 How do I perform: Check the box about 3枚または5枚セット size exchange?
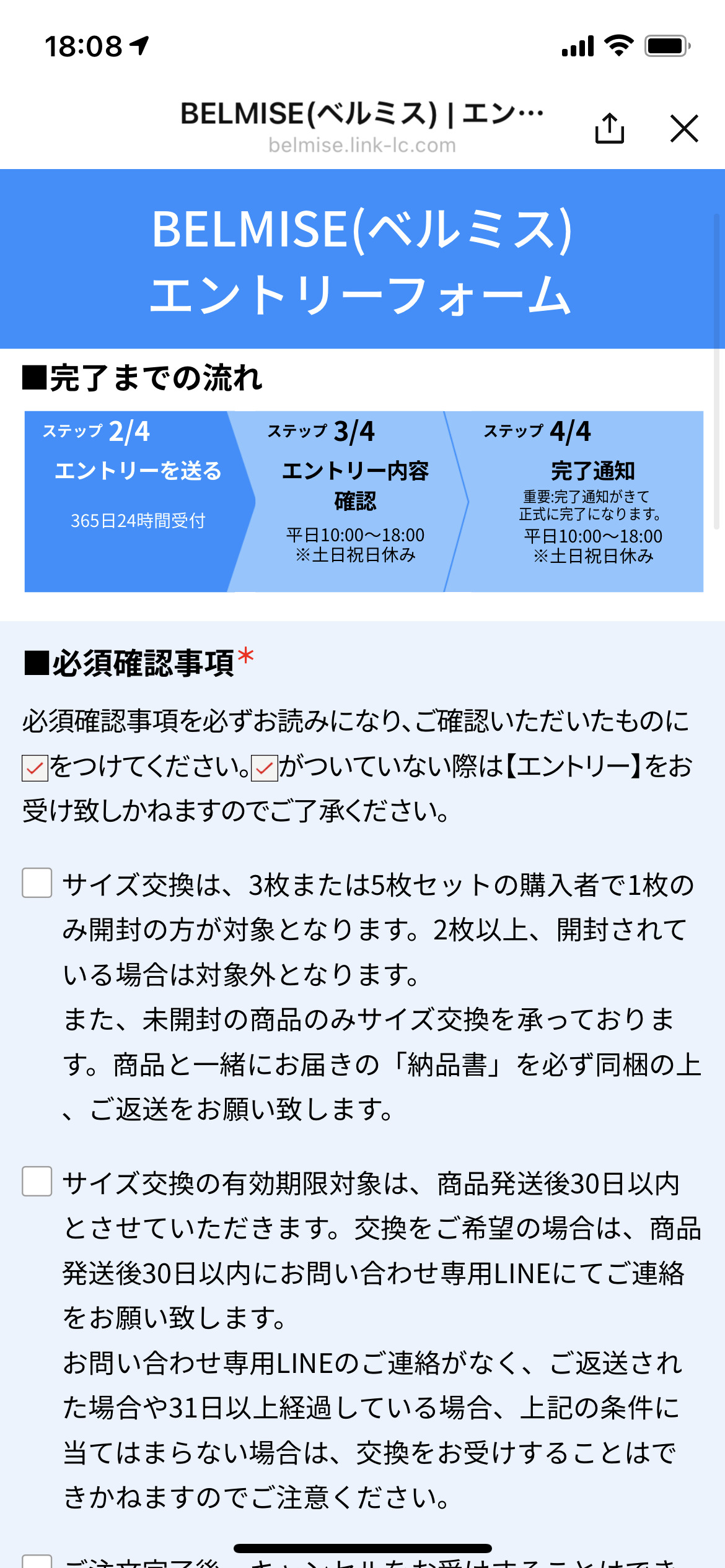(x=37, y=882)
